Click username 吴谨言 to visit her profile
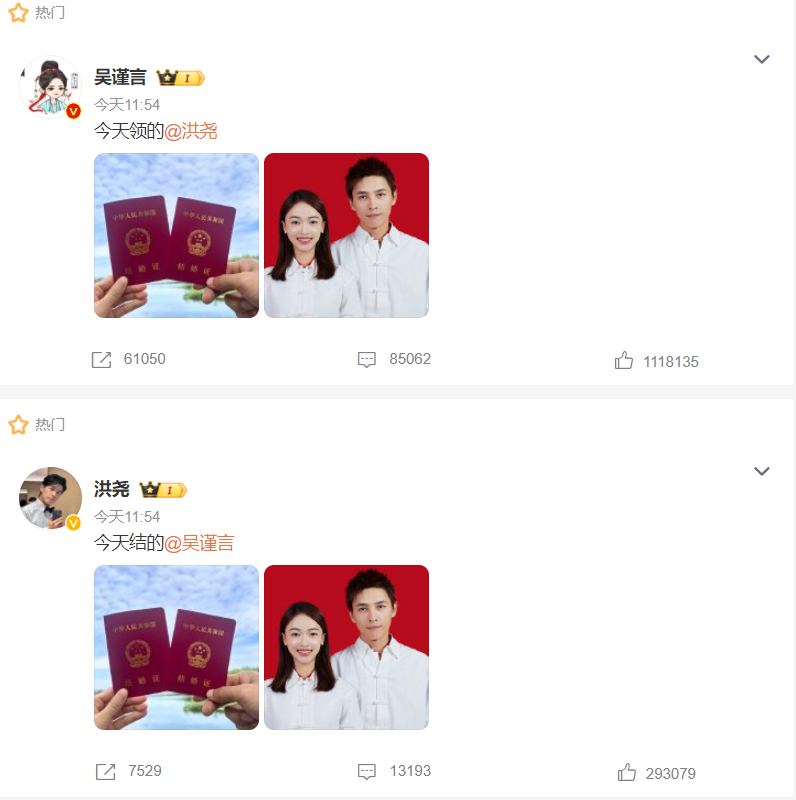This screenshot has height=800, width=796. (x=122, y=77)
